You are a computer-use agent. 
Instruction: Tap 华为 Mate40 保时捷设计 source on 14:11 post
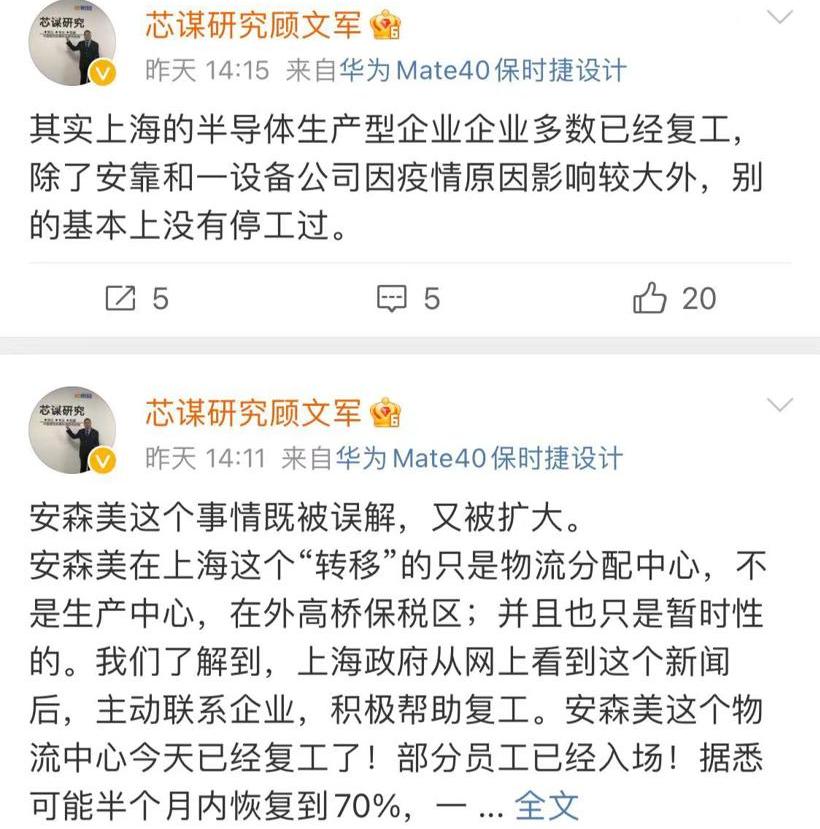click(x=478, y=458)
